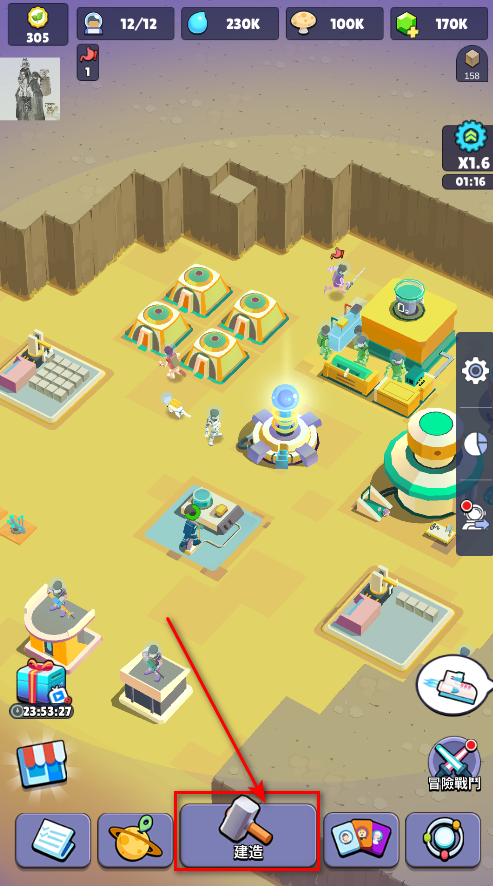Image resolution: width=493 pixels, height=886 pixels.
Task: Tap the X1.6 speed boost button
Action: click(x=470, y=148)
